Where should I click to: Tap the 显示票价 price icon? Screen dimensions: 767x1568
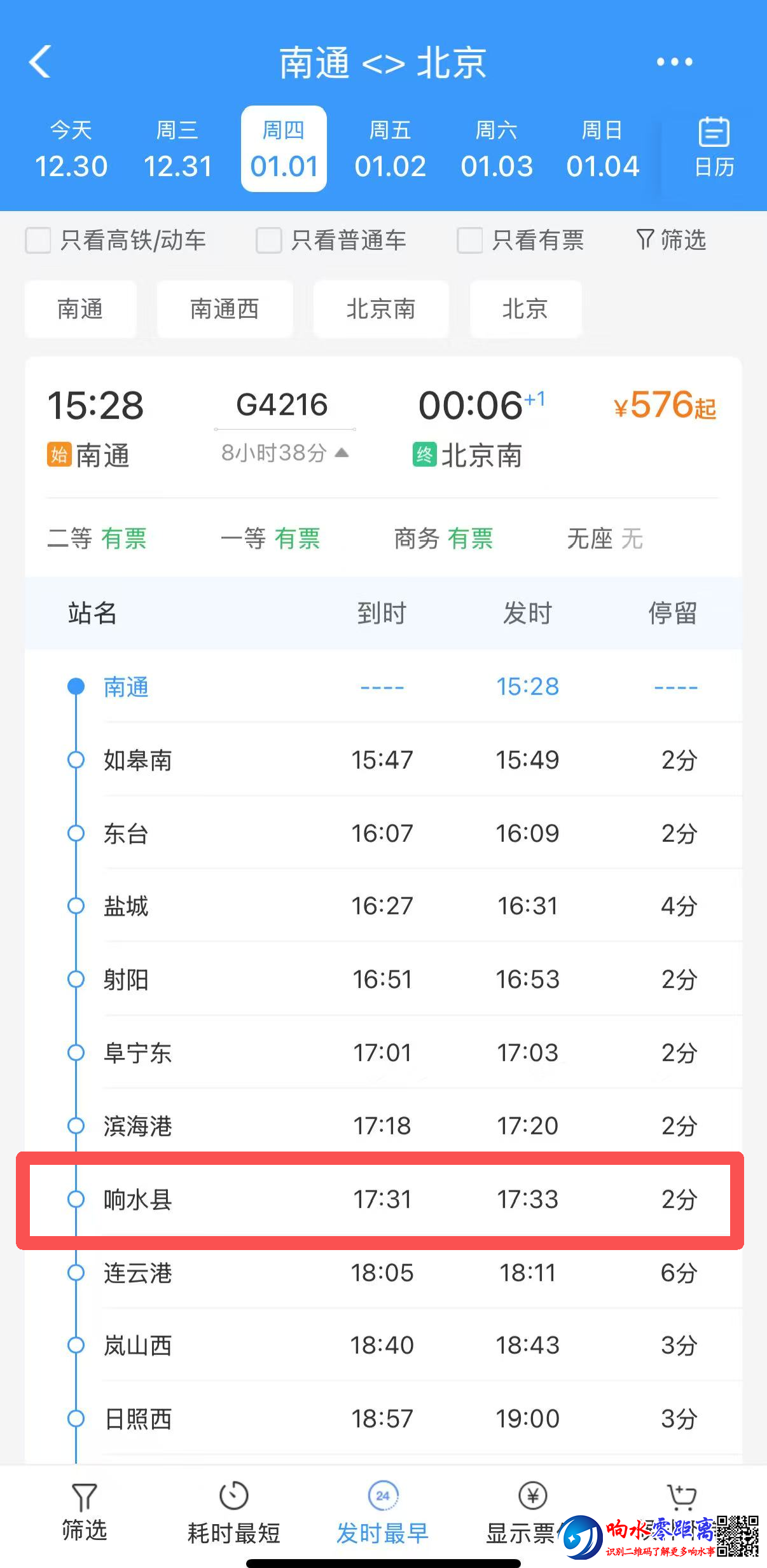(x=532, y=1497)
